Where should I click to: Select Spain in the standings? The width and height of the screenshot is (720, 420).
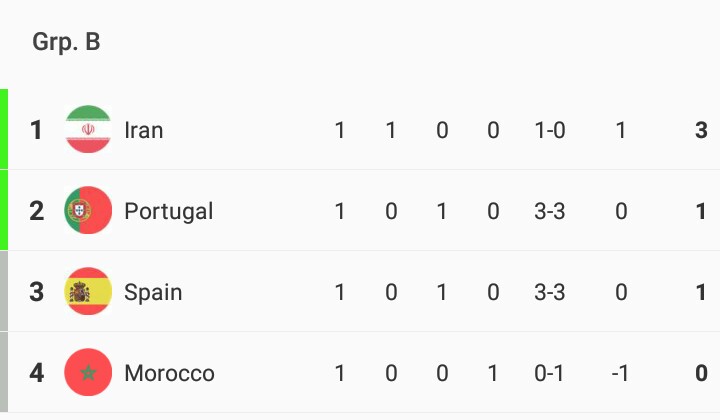click(x=360, y=291)
